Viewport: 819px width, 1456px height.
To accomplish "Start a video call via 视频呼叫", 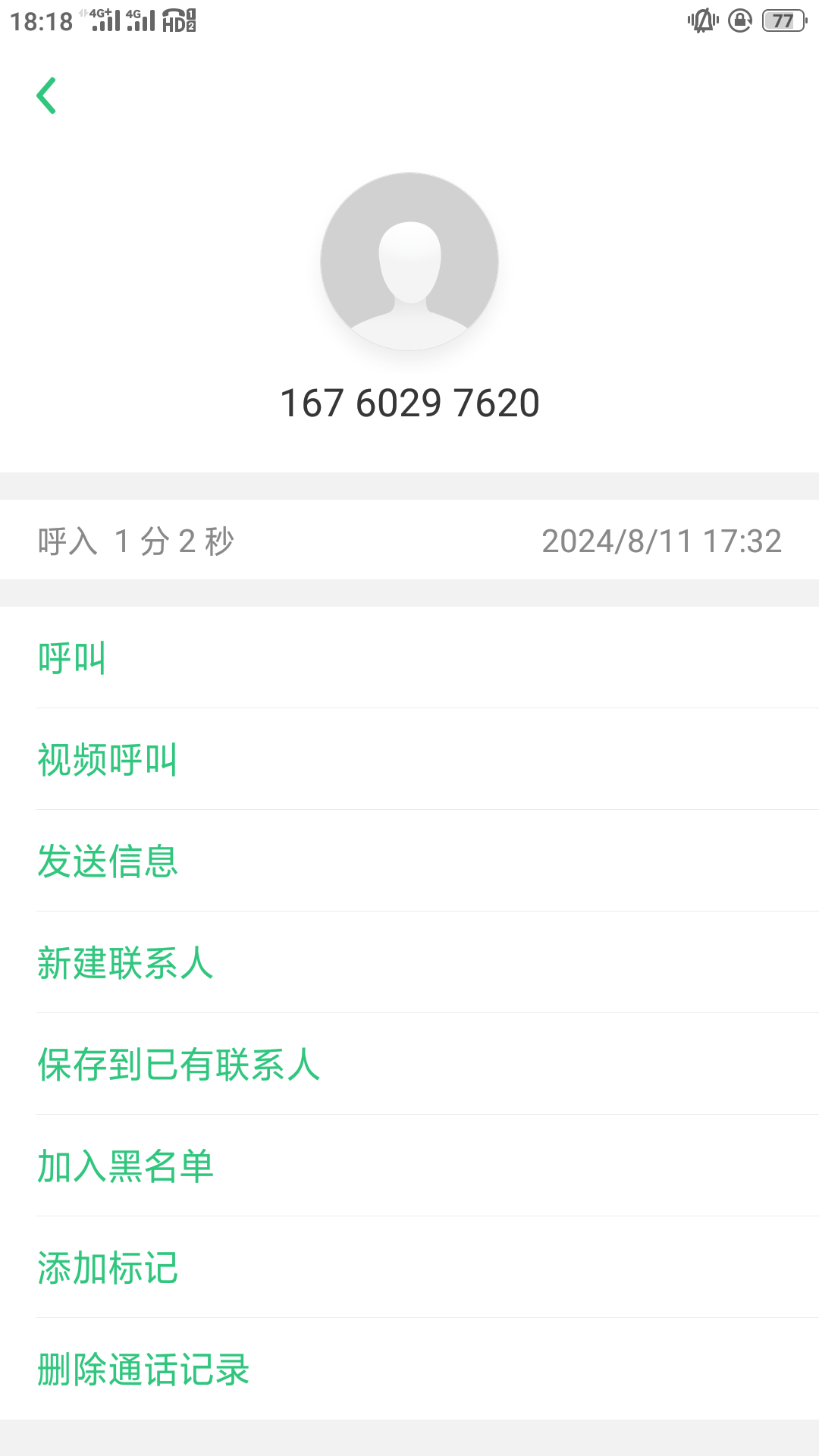I will tap(108, 759).
